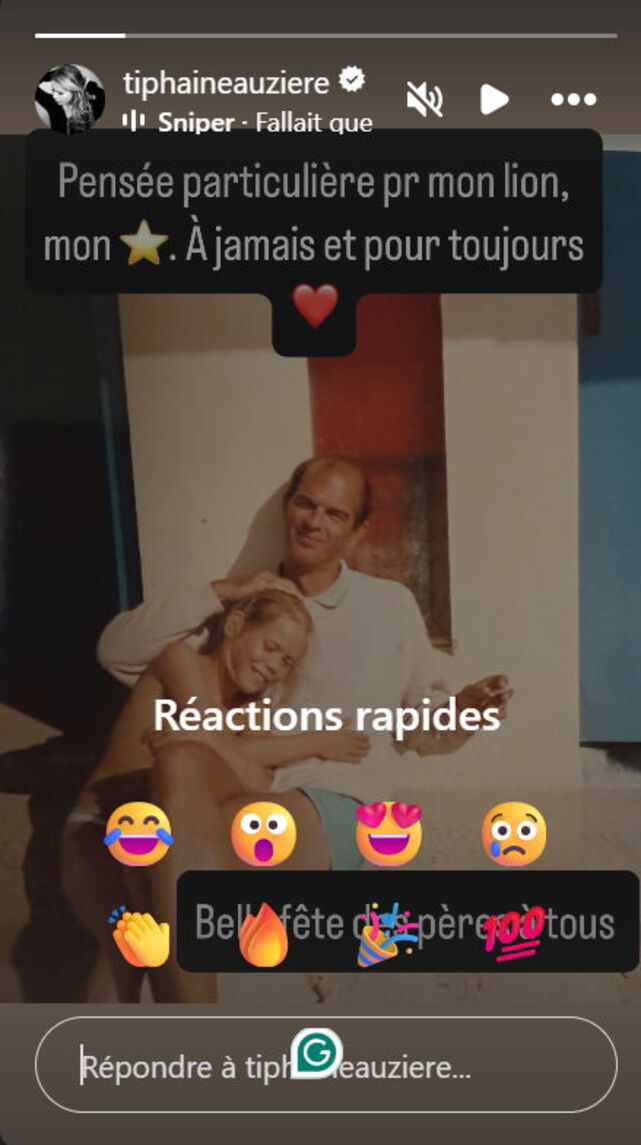React with the laughing tears emoji
The image size is (641, 1145).
[139, 834]
